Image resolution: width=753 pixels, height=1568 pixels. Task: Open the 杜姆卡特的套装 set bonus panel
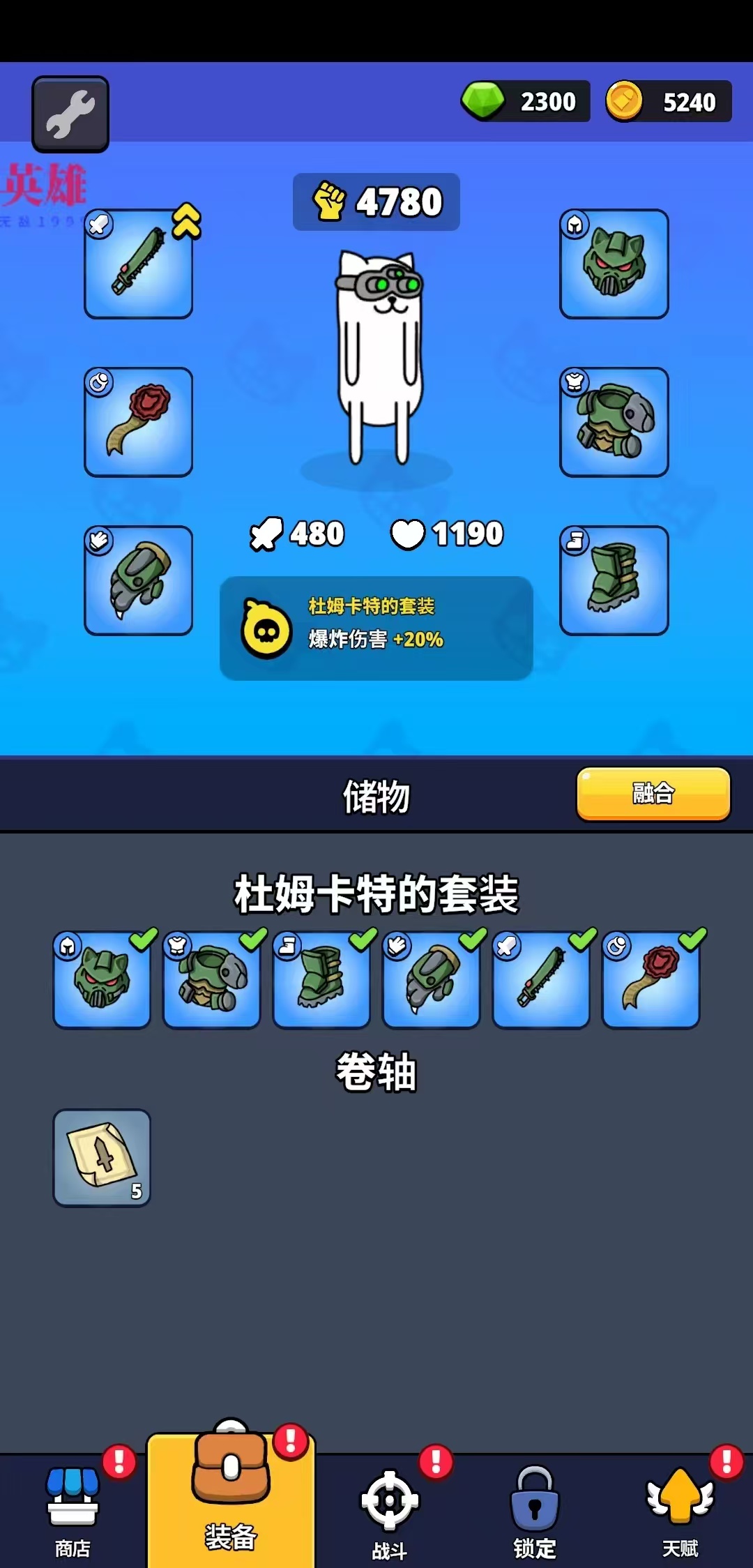[x=375, y=626]
